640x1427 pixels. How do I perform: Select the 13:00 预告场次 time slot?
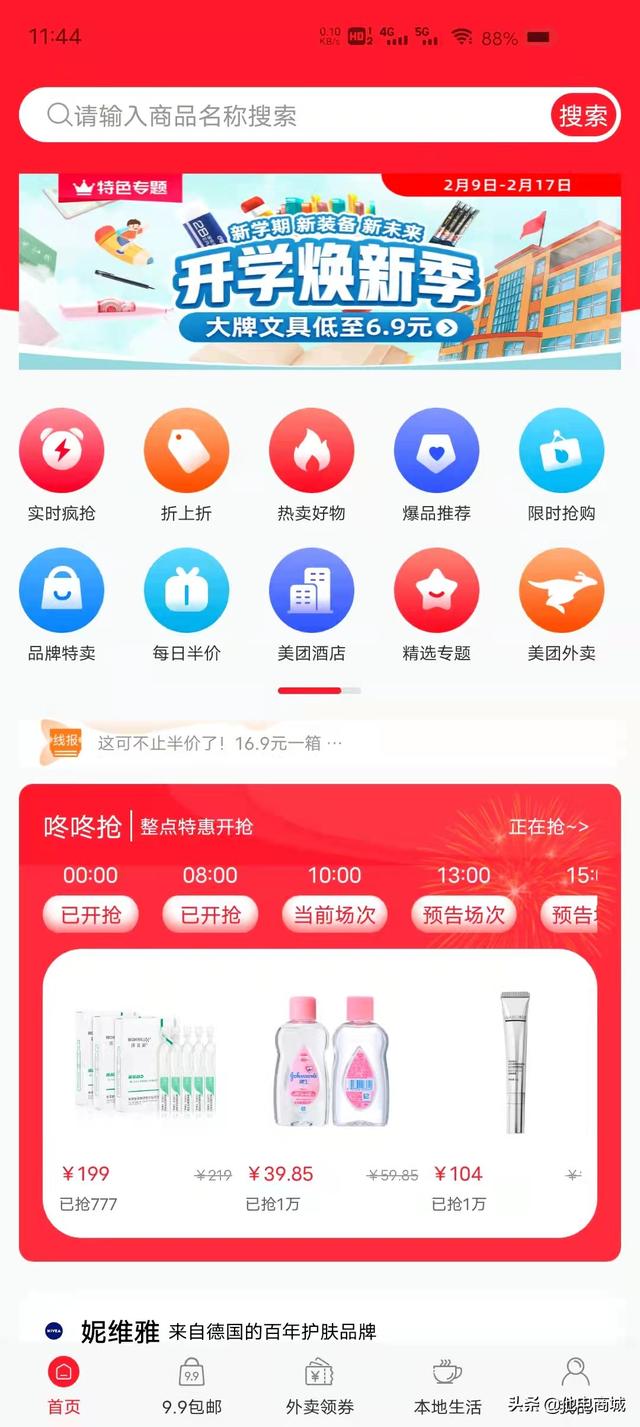point(463,897)
